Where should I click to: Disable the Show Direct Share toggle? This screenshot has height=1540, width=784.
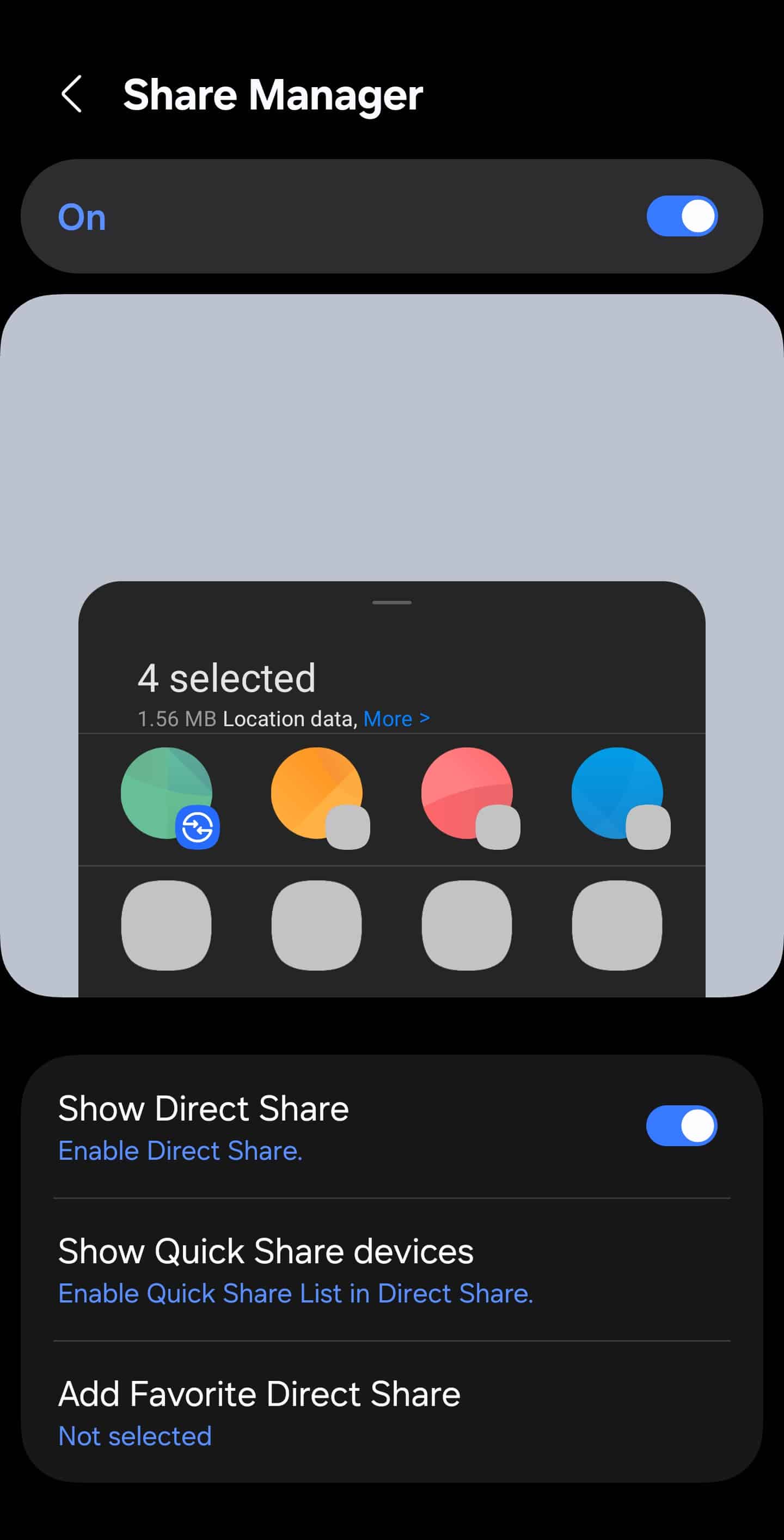(x=682, y=1125)
